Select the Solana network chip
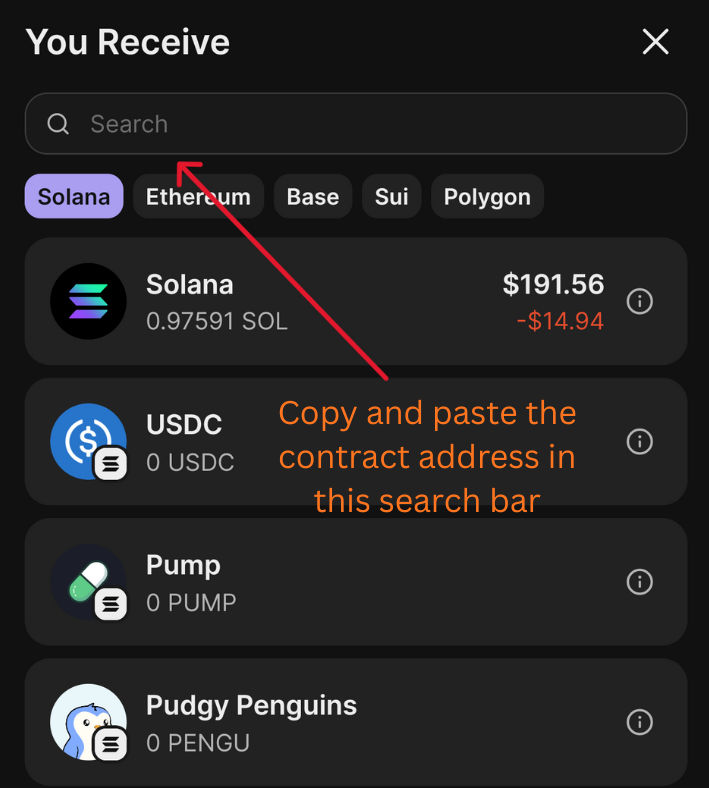Image resolution: width=709 pixels, height=788 pixels. (74, 197)
